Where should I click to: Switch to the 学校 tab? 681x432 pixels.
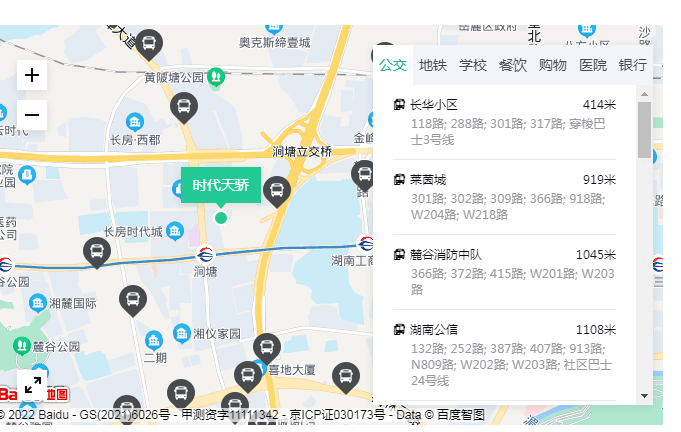(473, 65)
